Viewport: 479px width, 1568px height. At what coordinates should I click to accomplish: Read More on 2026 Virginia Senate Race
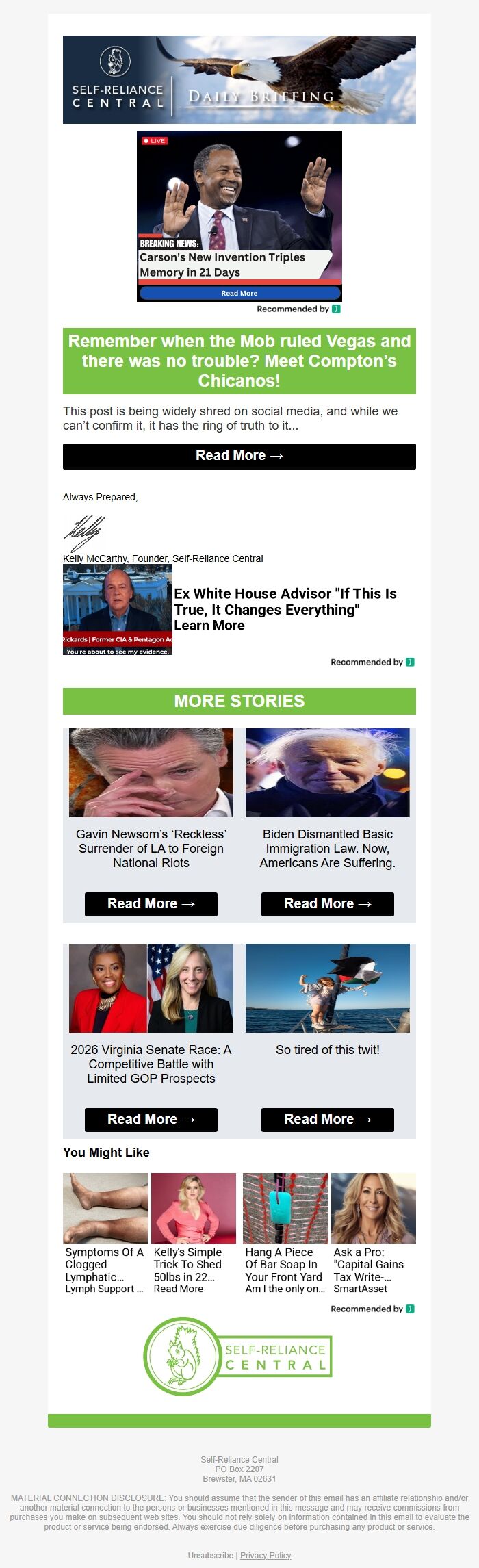151,1120
